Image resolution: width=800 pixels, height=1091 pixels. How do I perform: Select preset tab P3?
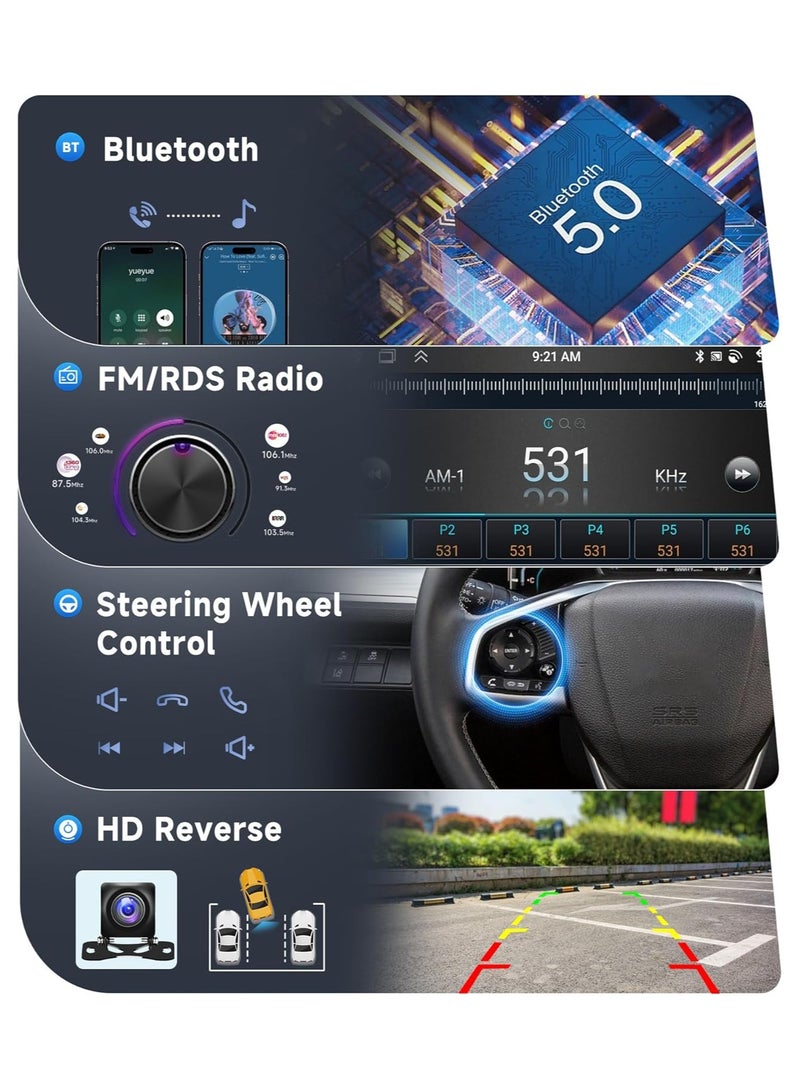click(521, 538)
